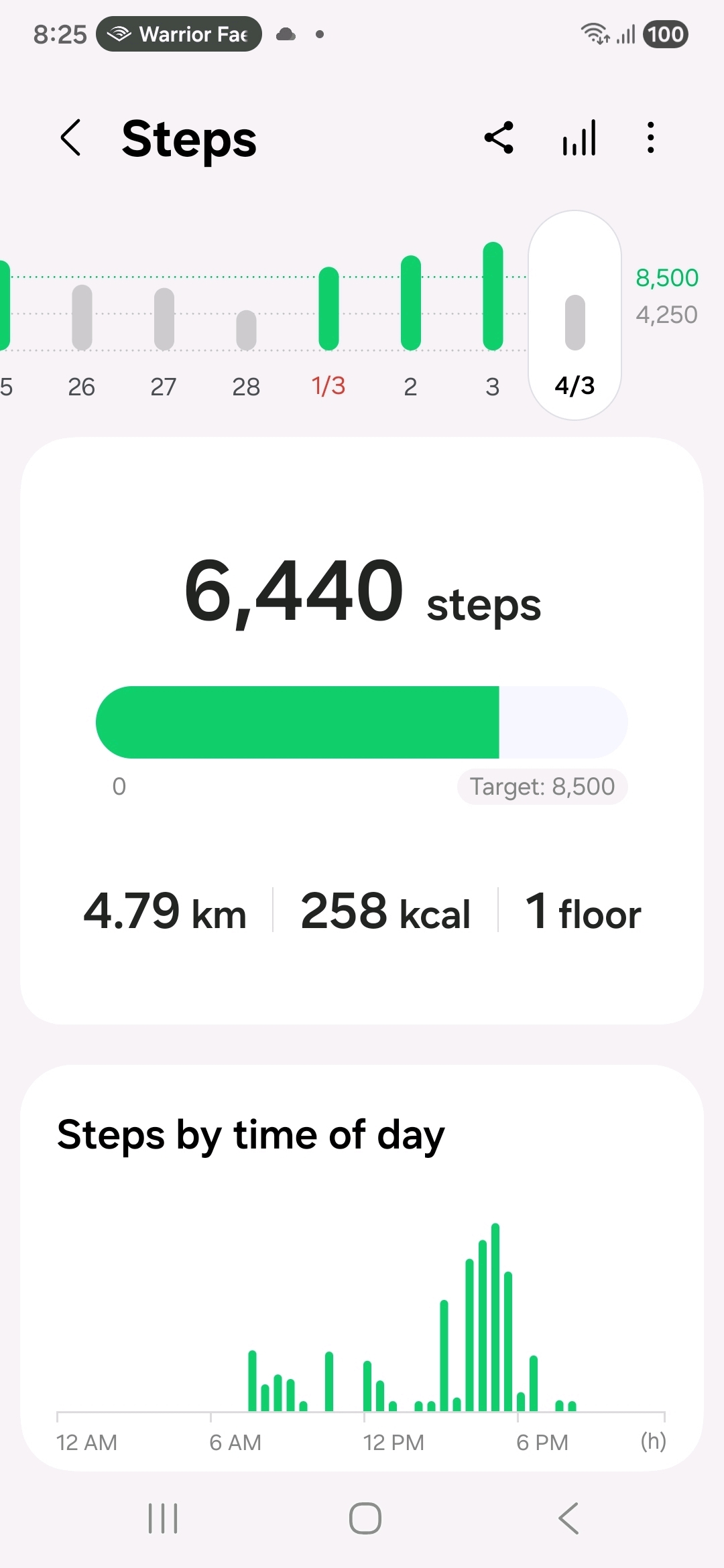The image size is (724, 1568).
Task: Open the overflow menu
Action: click(x=650, y=138)
